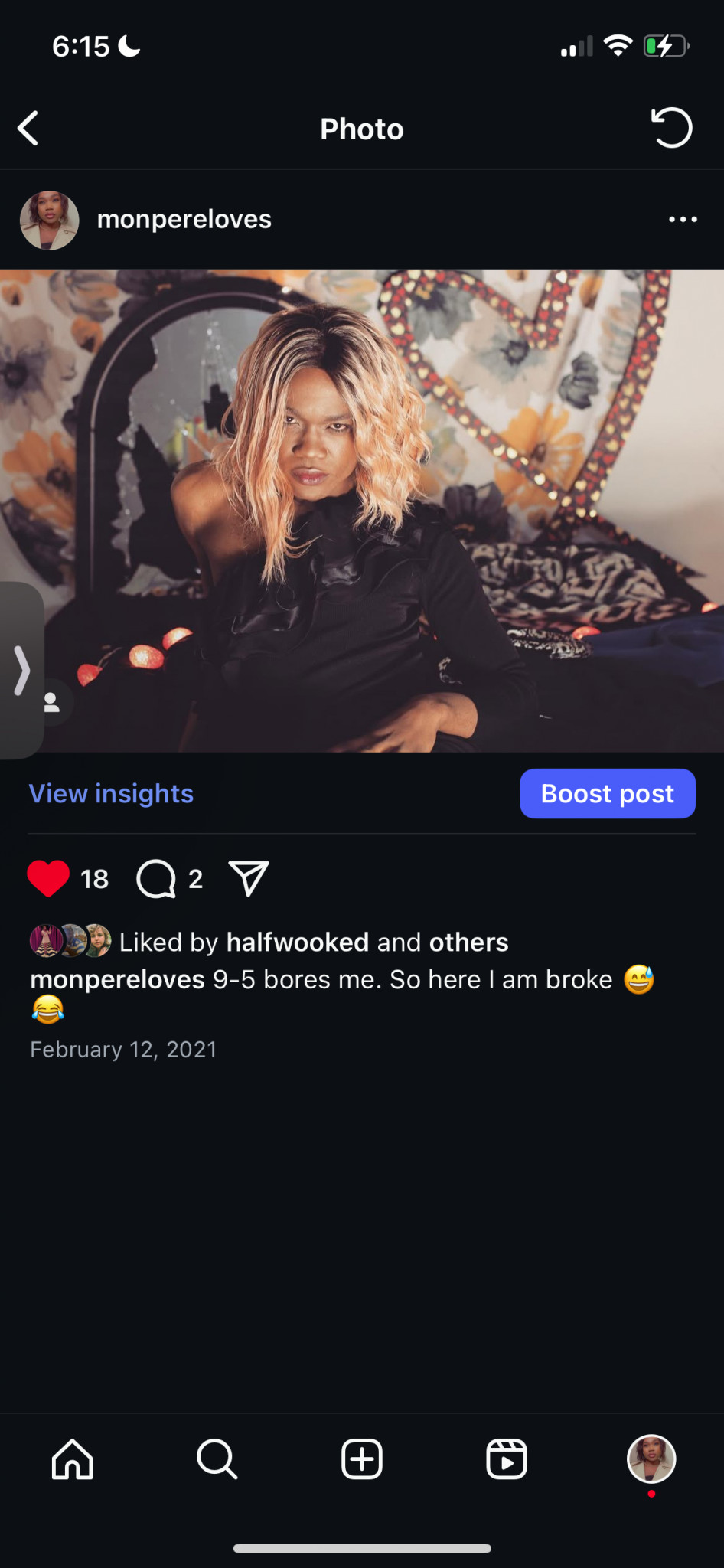View others who liked this post
Screen dimensions: 724x1568
468,942
